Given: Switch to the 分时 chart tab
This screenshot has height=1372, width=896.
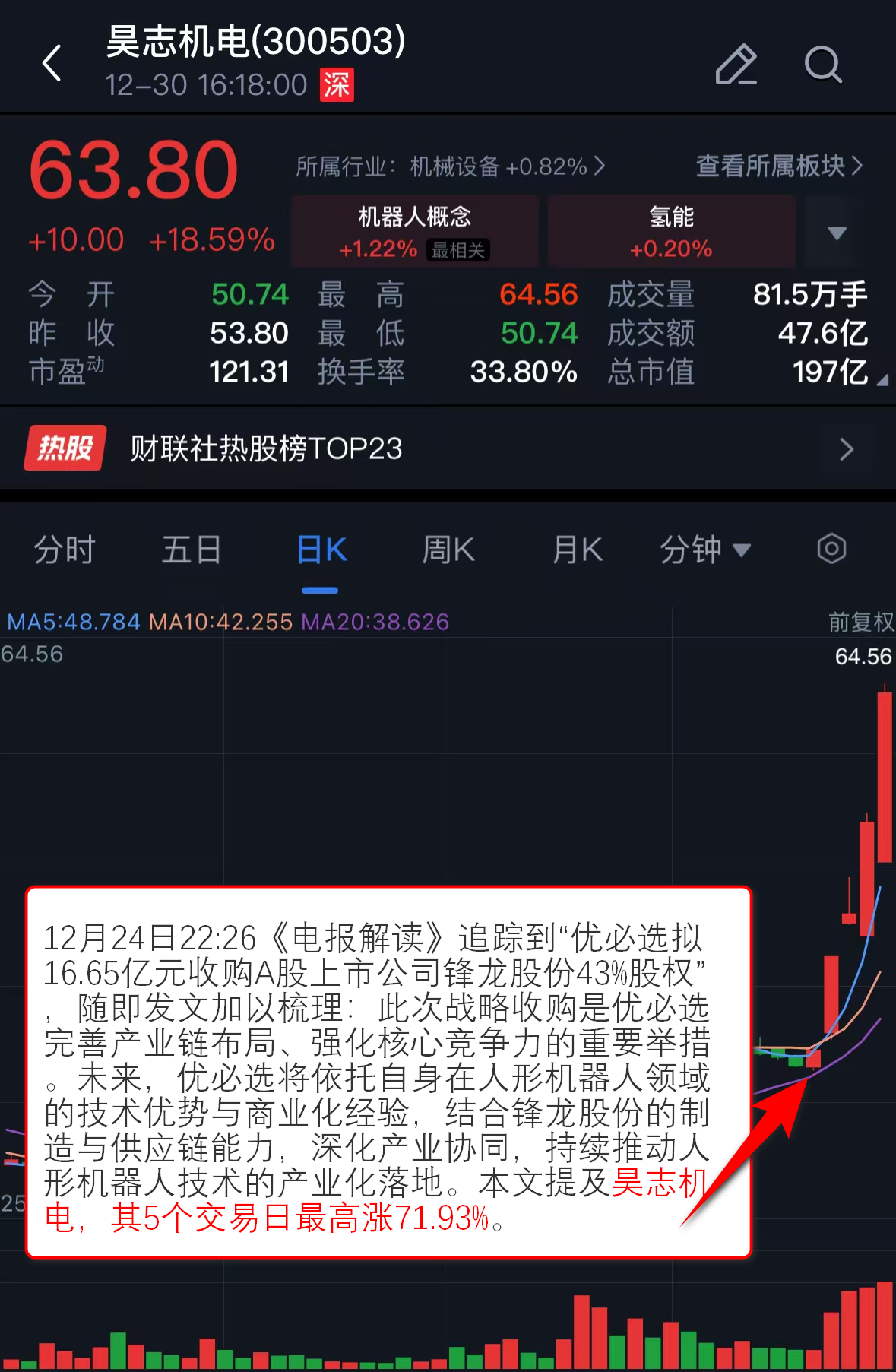Looking at the screenshot, I should tap(65, 550).
